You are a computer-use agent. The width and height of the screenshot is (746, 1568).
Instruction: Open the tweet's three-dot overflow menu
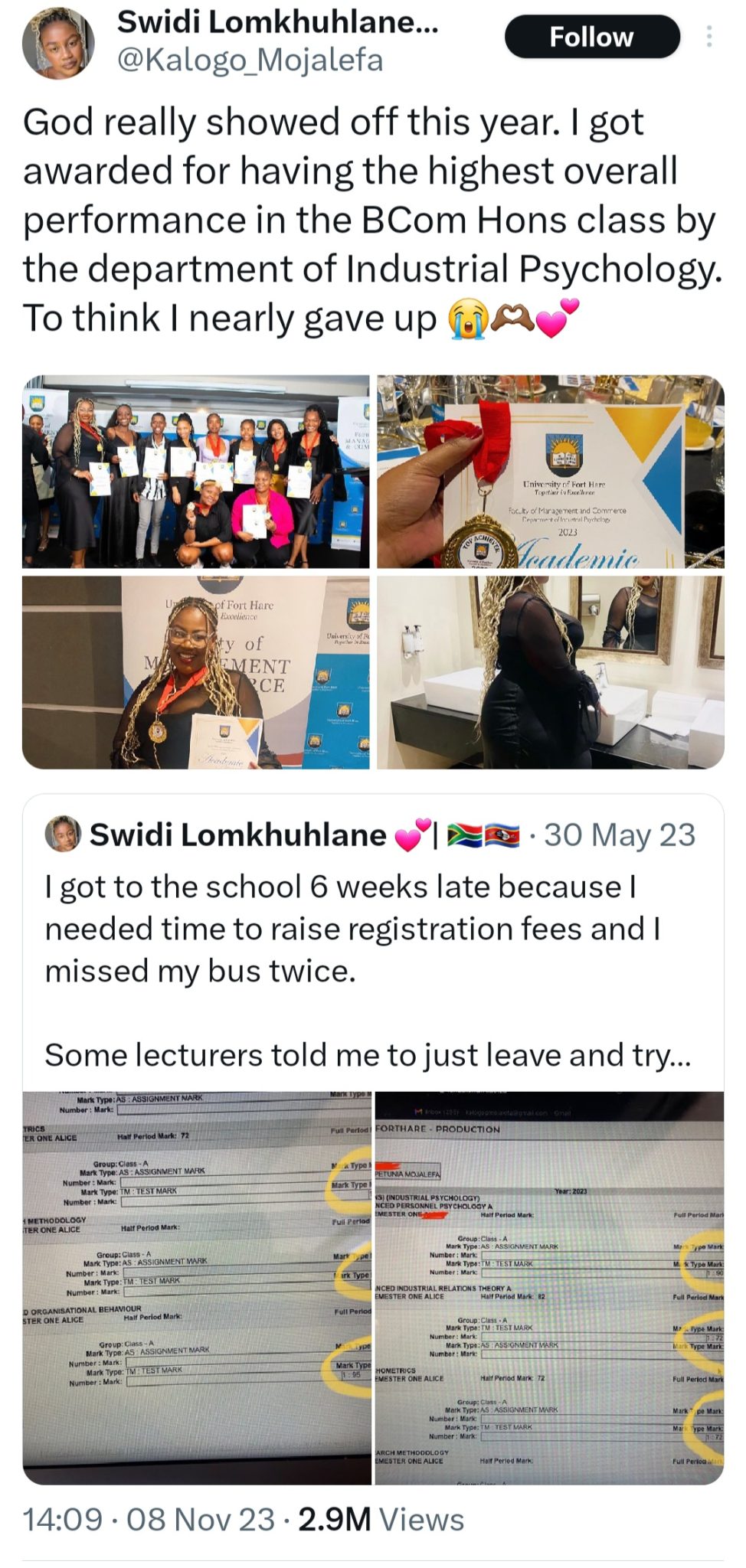point(709,36)
